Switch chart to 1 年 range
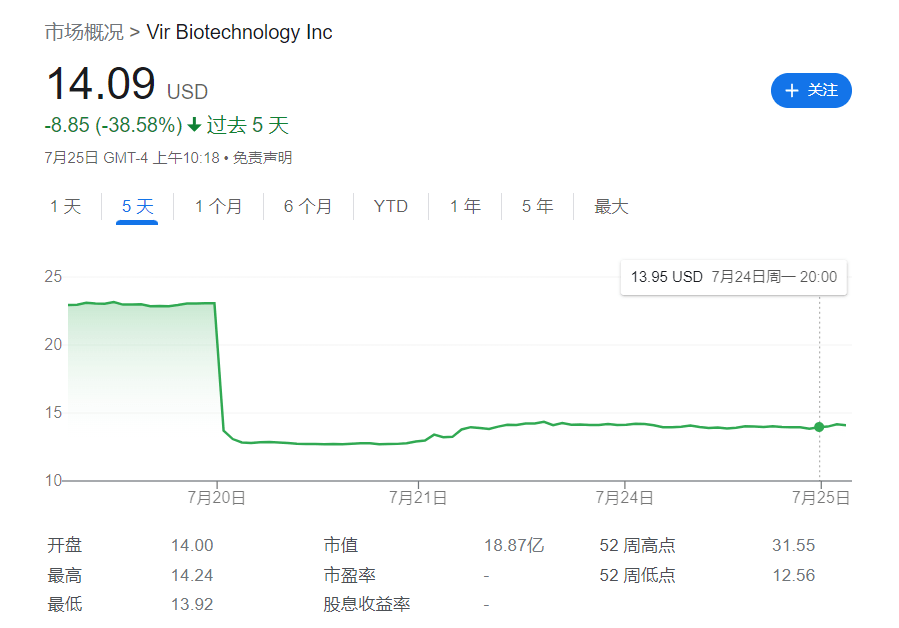Image resolution: width=899 pixels, height=628 pixels. (465, 207)
